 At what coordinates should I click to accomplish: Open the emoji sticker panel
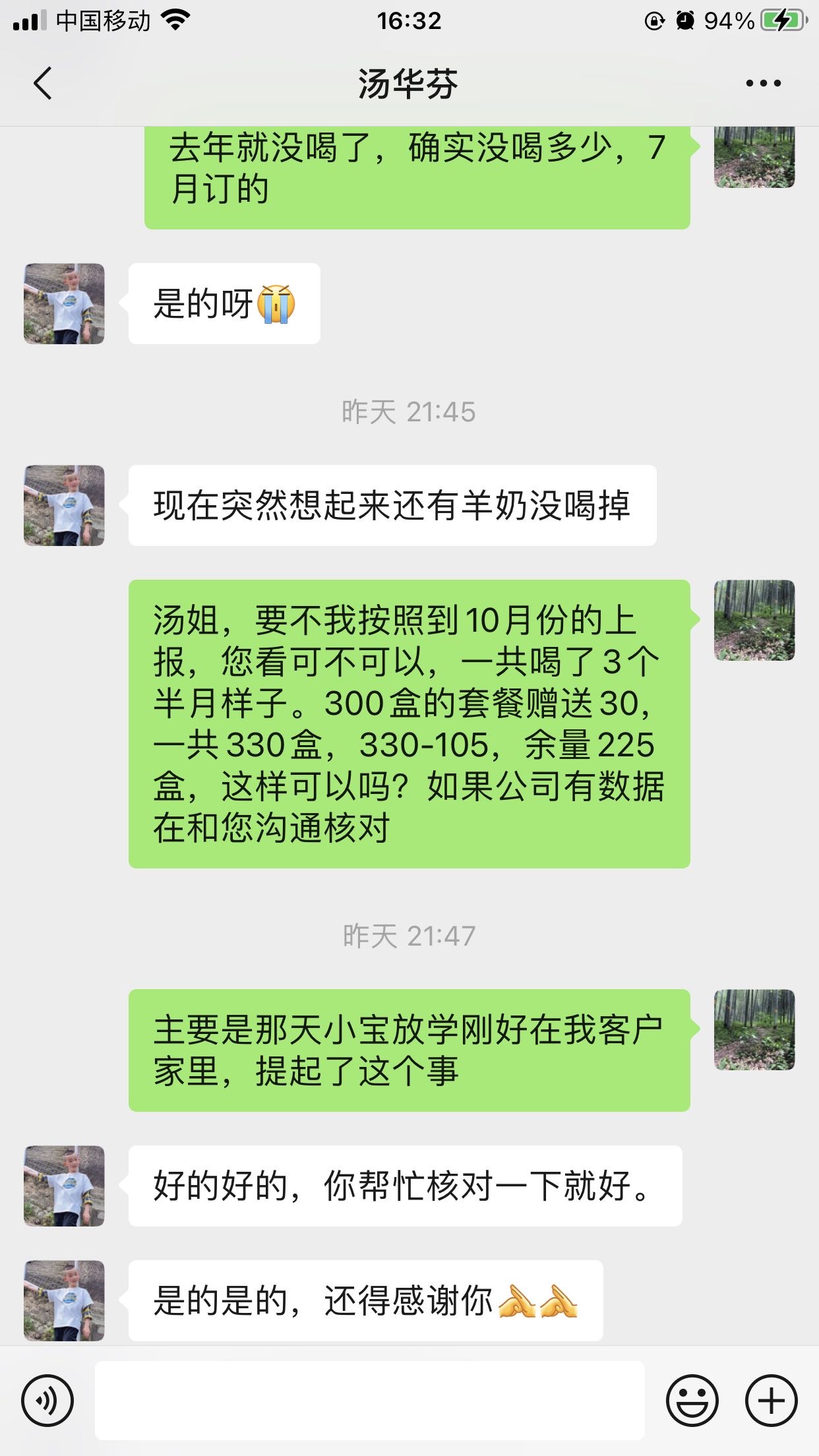coord(692,1400)
